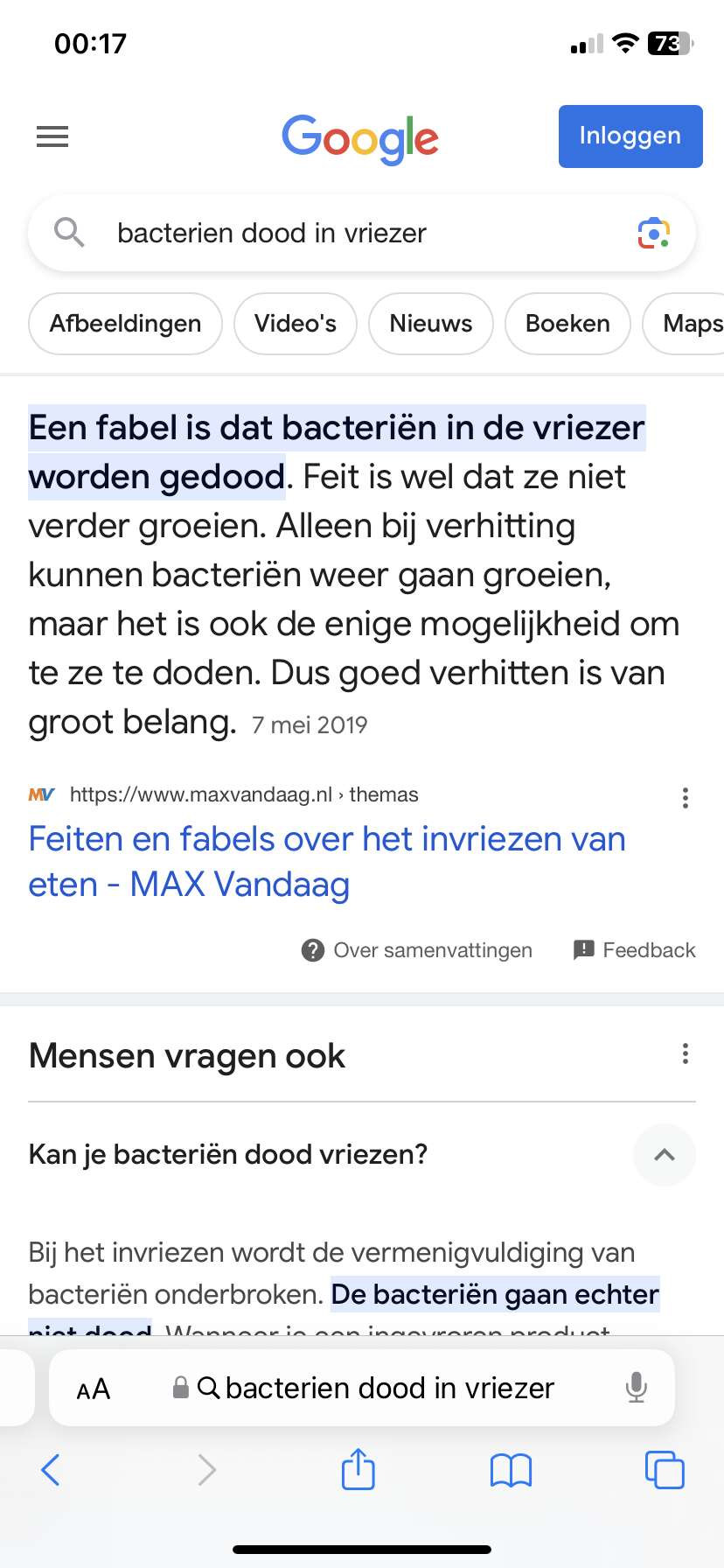Open options for the maxvandaag.nl result
The image size is (724, 1568).
tap(686, 797)
